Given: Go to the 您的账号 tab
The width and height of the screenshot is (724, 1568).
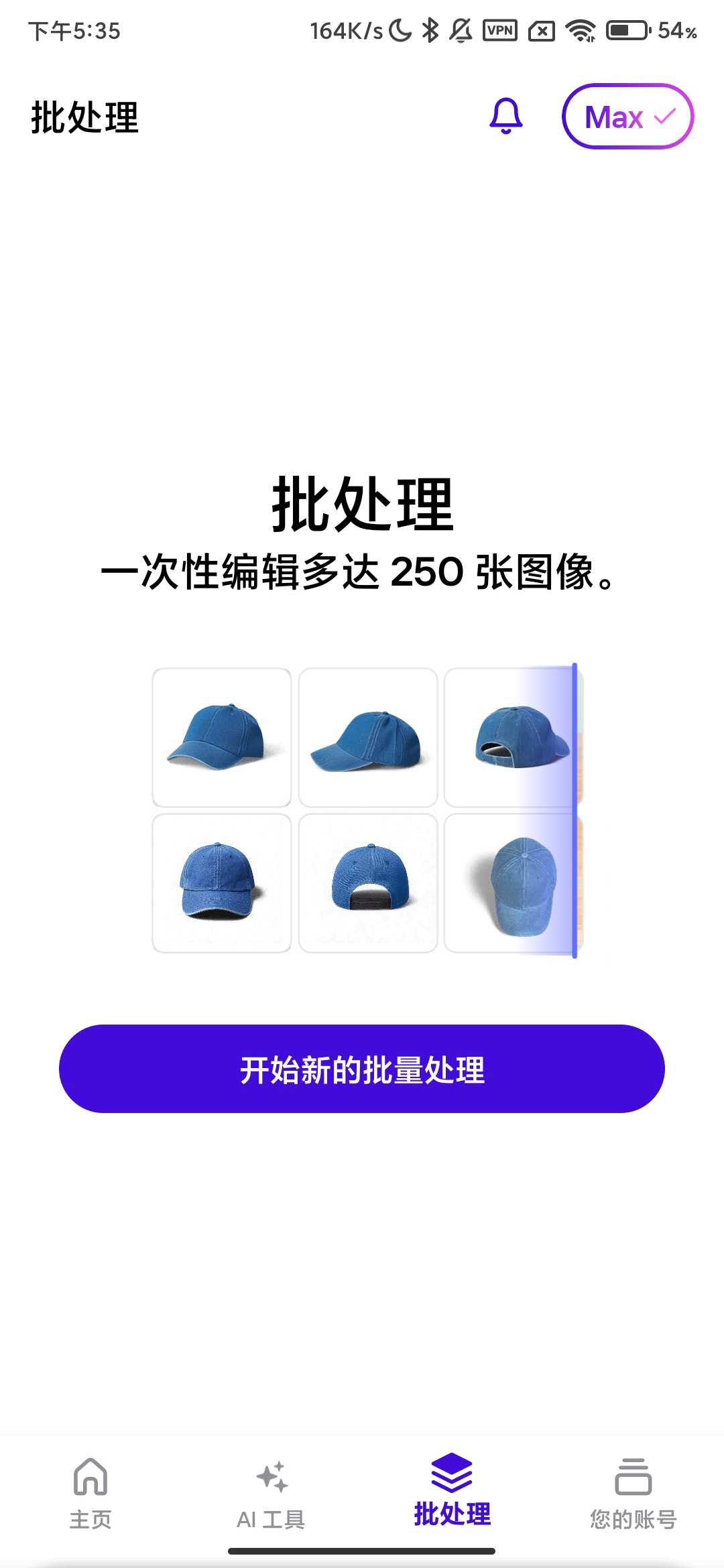Looking at the screenshot, I should coord(633,1491).
